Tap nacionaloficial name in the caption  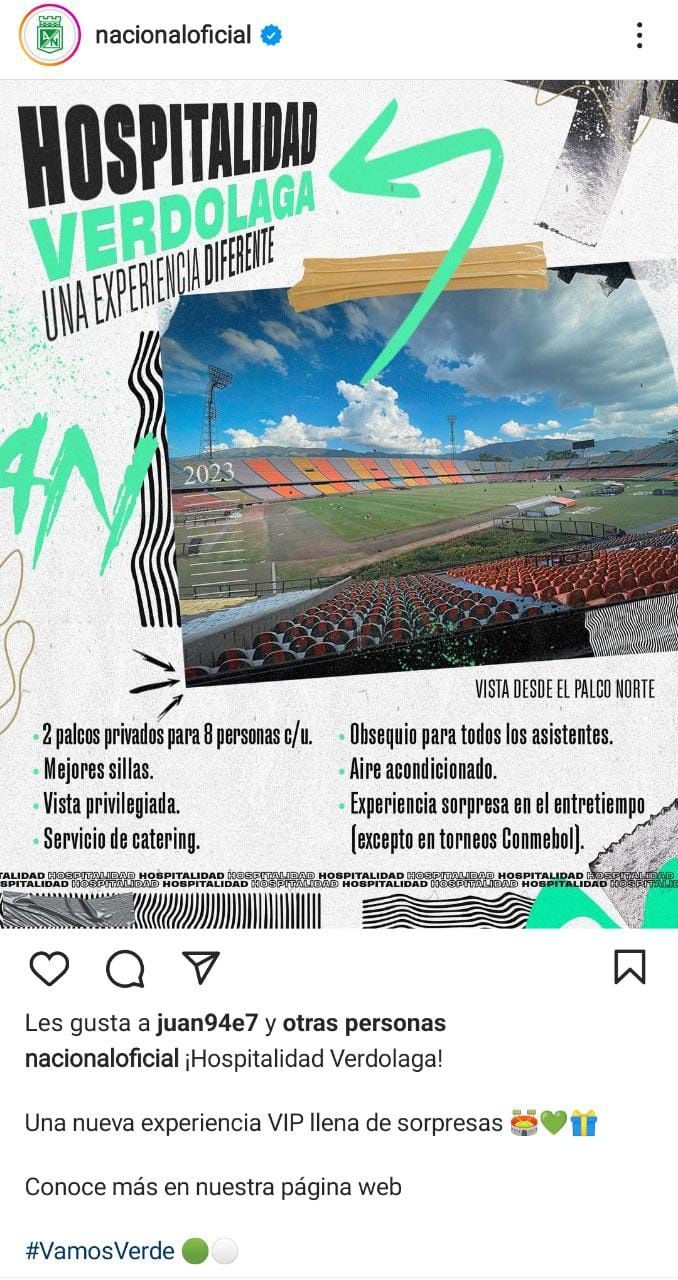pyautogui.click(x=101, y=1059)
